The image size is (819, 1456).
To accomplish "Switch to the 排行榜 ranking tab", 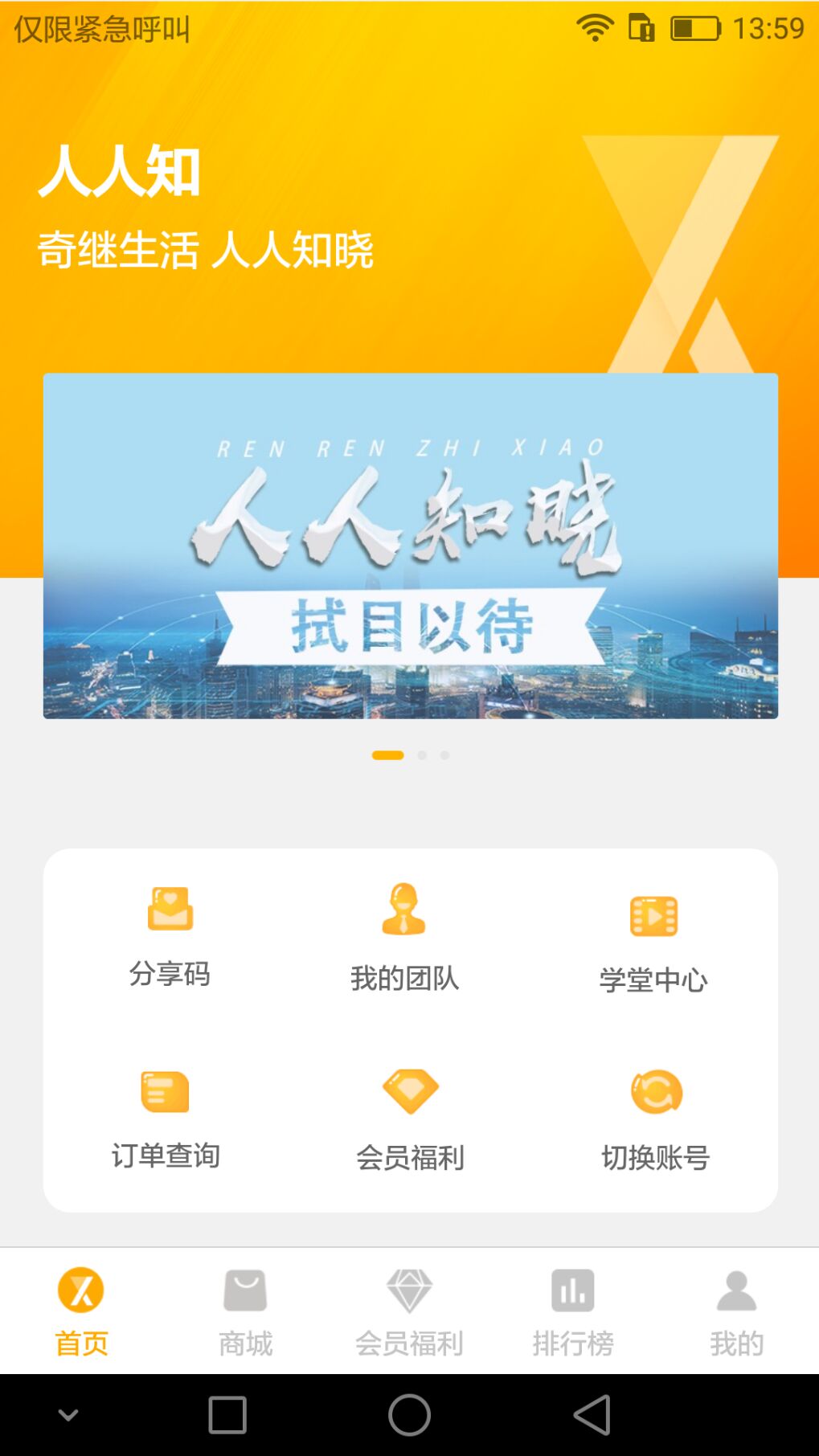I will [573, 1311].
